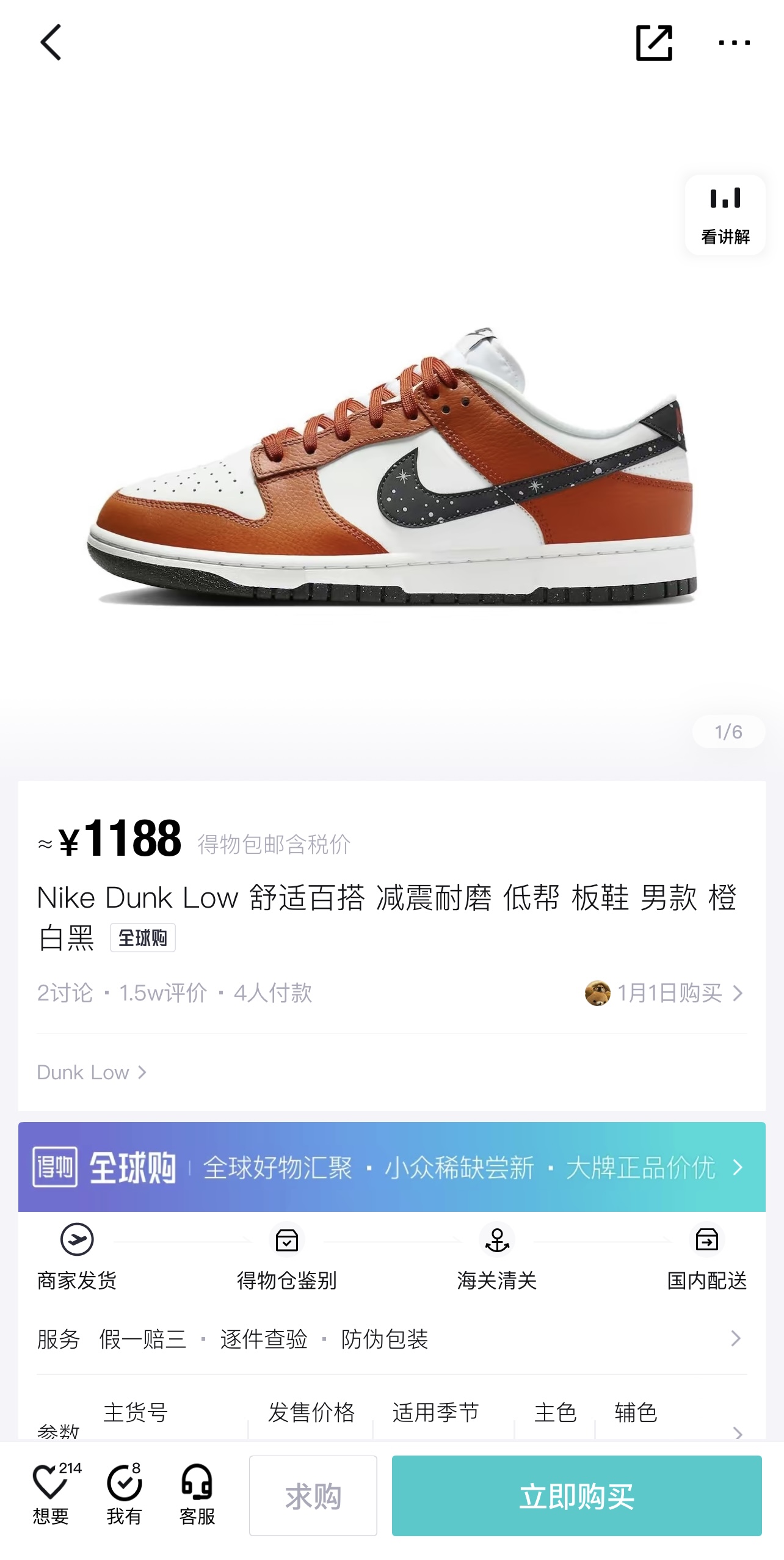Open the Dunk Low series link
This screenshot has height=1560, width=784.
click(92, 1072)
